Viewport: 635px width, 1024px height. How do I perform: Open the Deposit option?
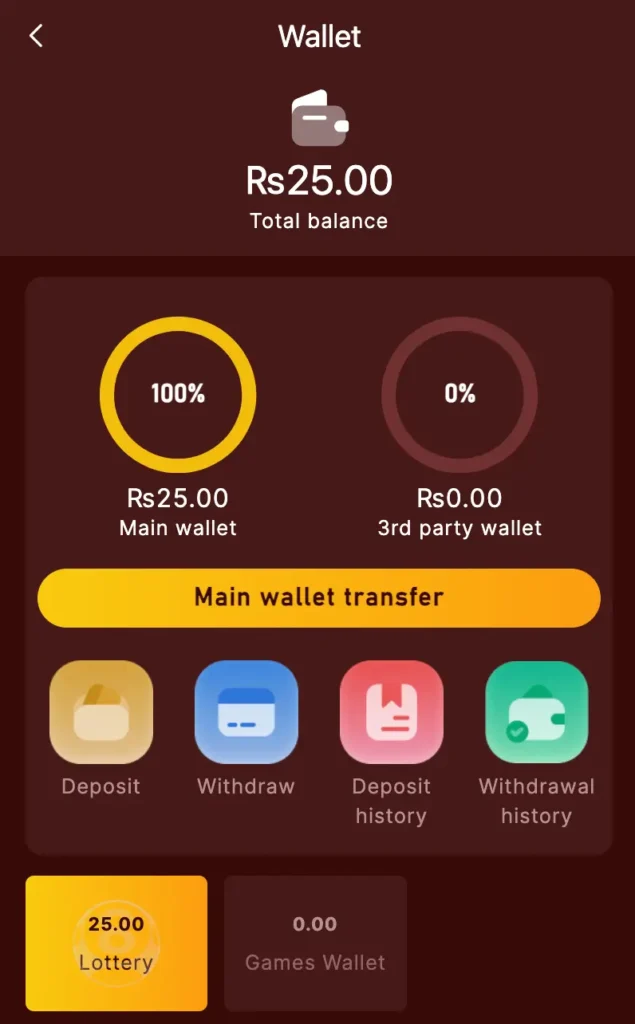[x=101, y=712]
